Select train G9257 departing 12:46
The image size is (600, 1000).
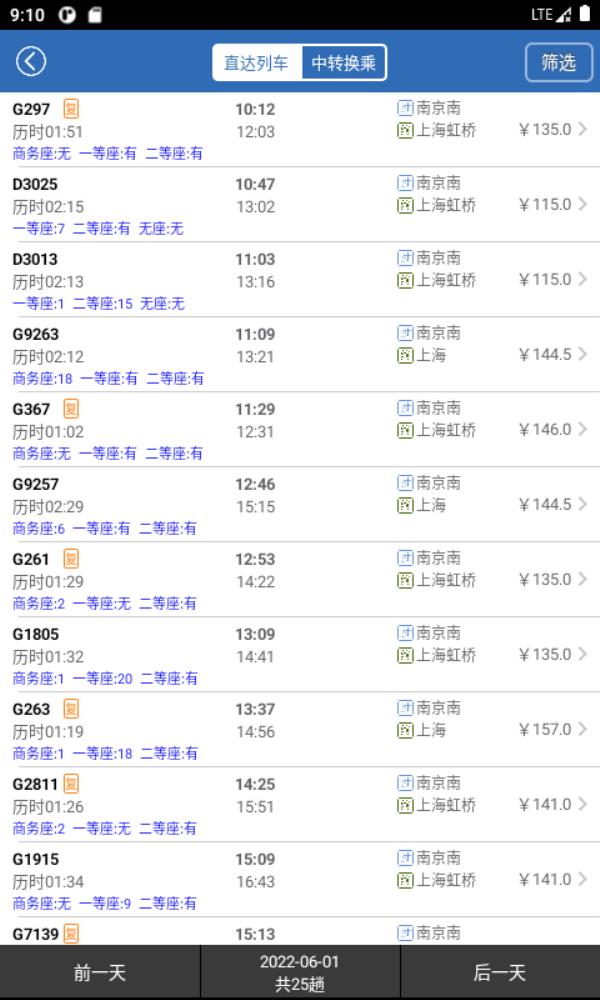300,505
